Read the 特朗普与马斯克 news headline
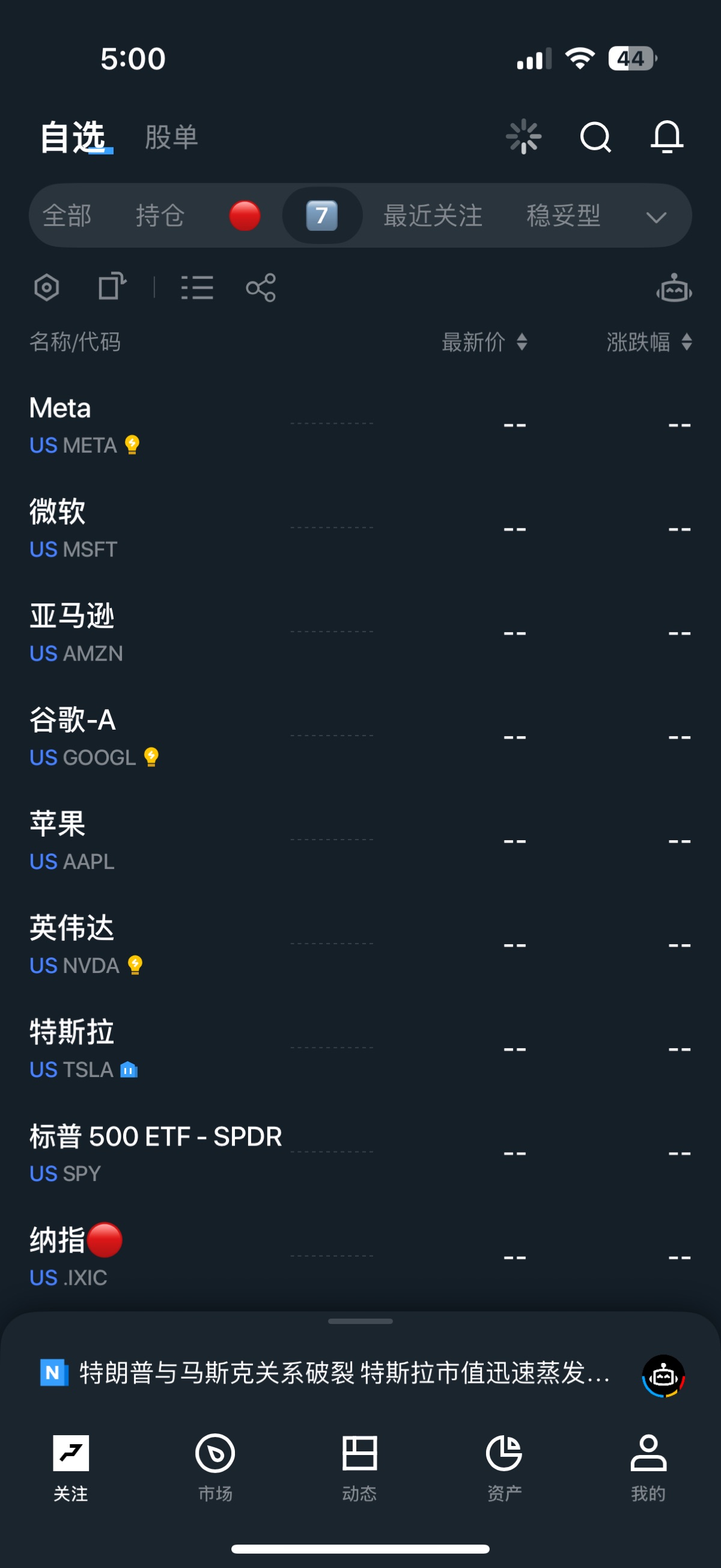721x1568 pixels. click(x=344, y=1373)
